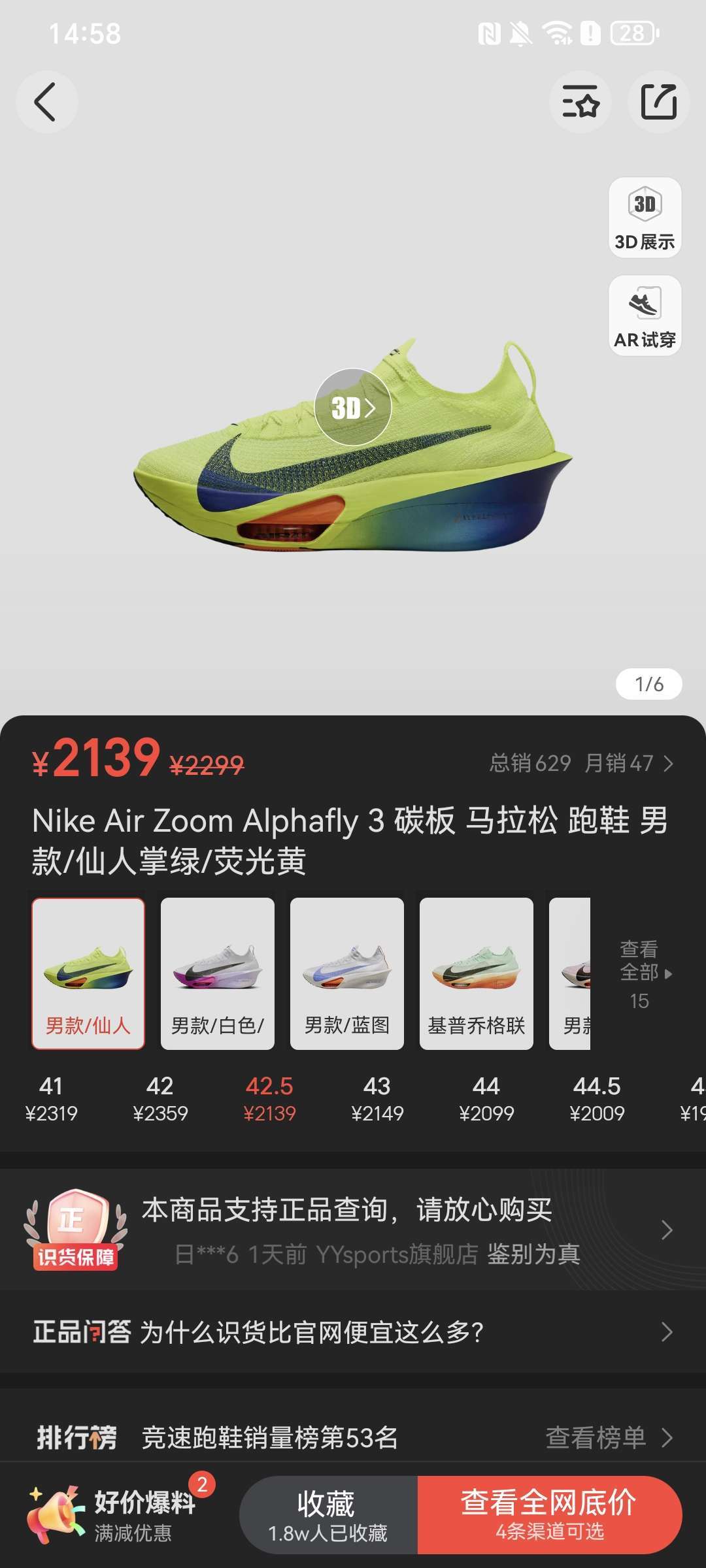Tap 查看榜单 to view ranking

608,1437
